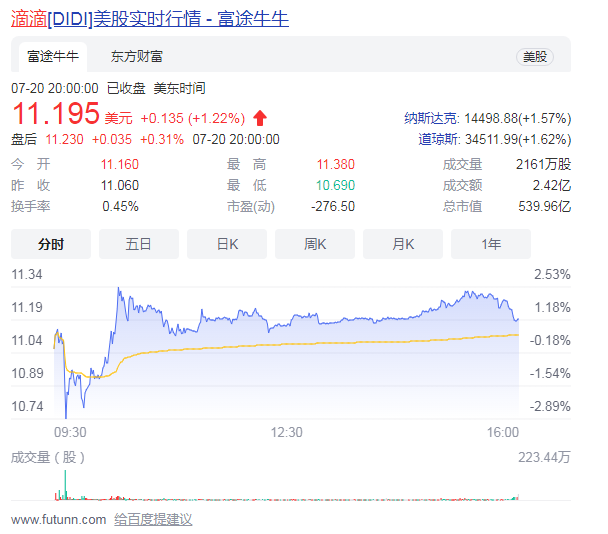Switch chart to 五日 view

pos(139,244)
